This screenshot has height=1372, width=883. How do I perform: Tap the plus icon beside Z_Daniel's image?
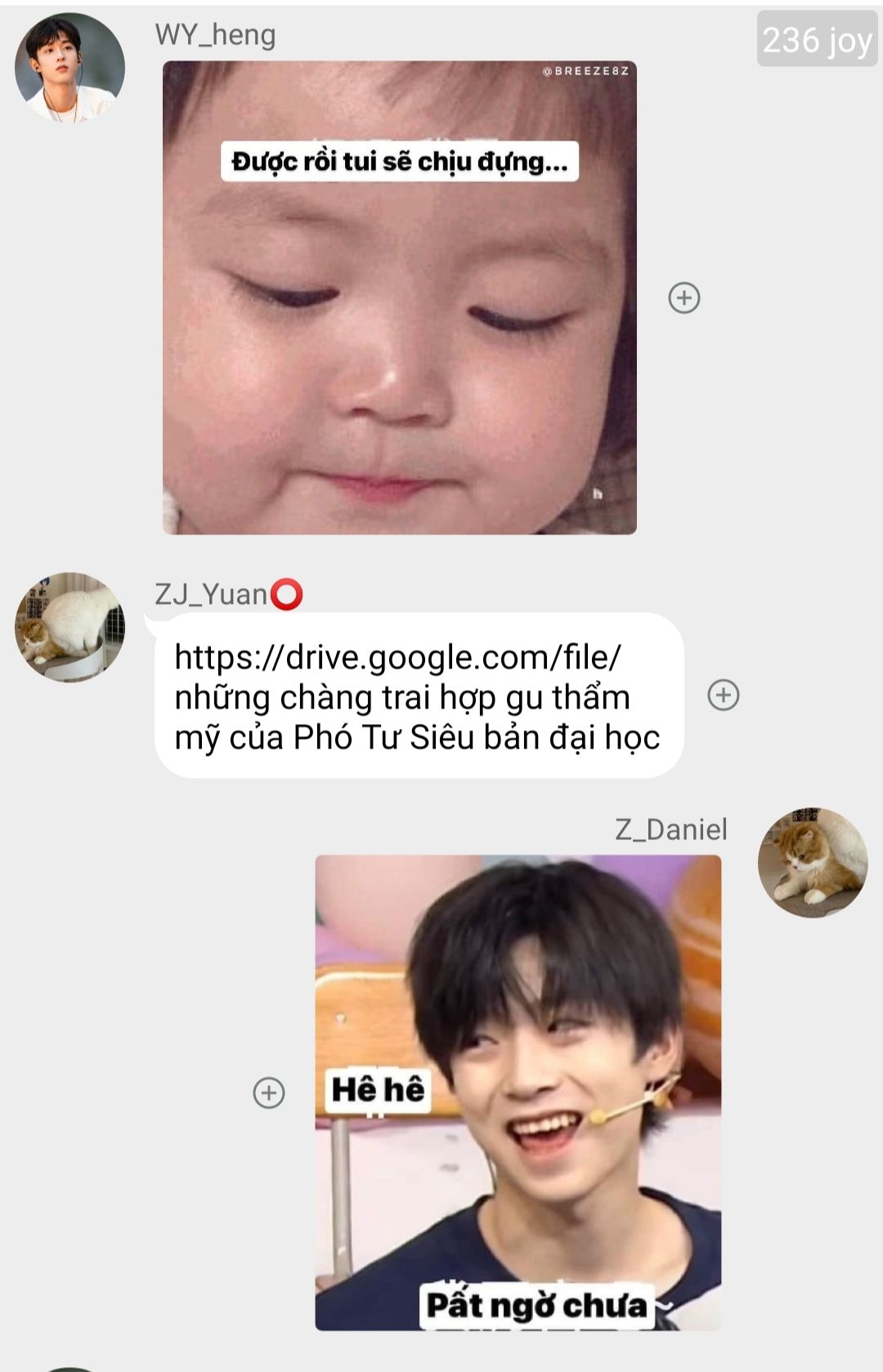(x=269, y=1093)
